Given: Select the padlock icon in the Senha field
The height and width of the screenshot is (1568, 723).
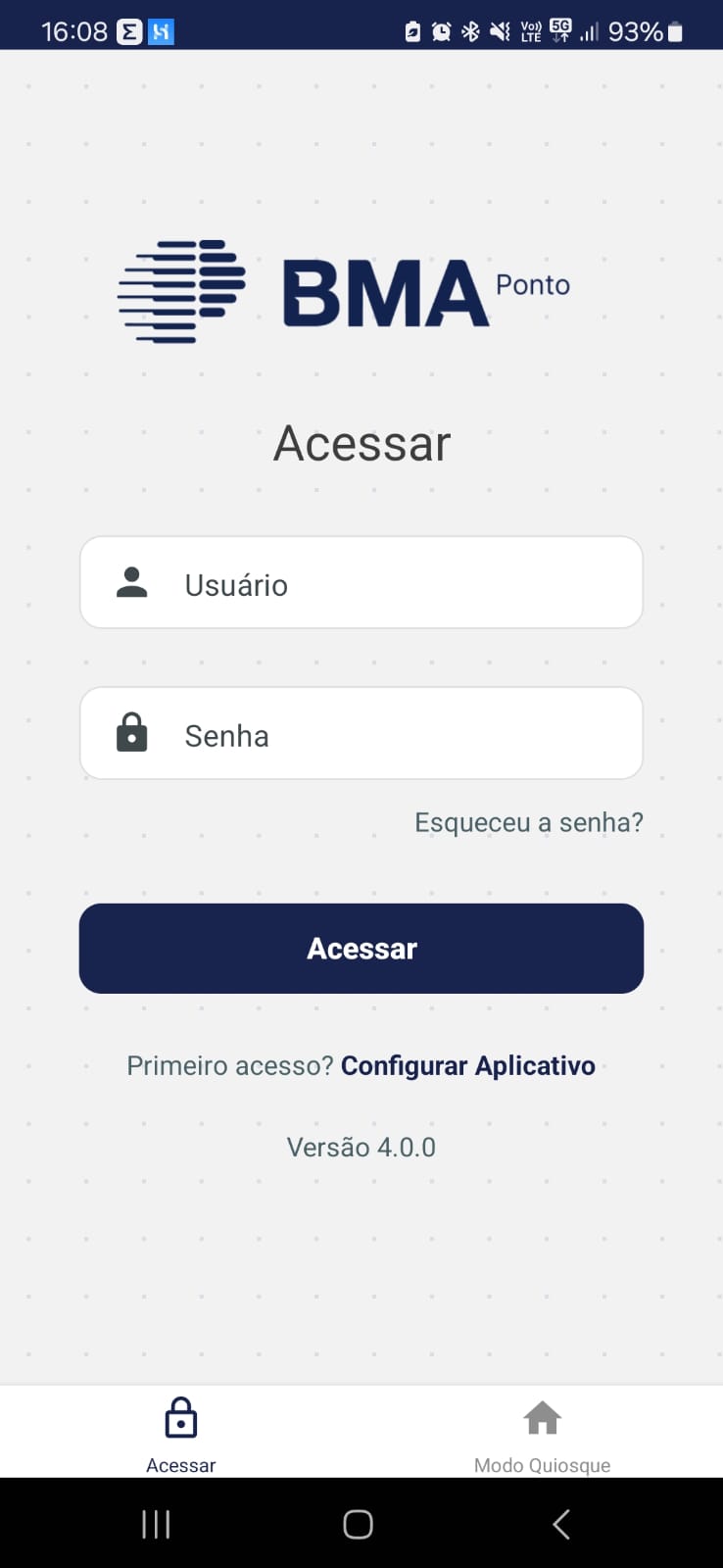Looking at the screenshot, I should [x=133, y=732].
